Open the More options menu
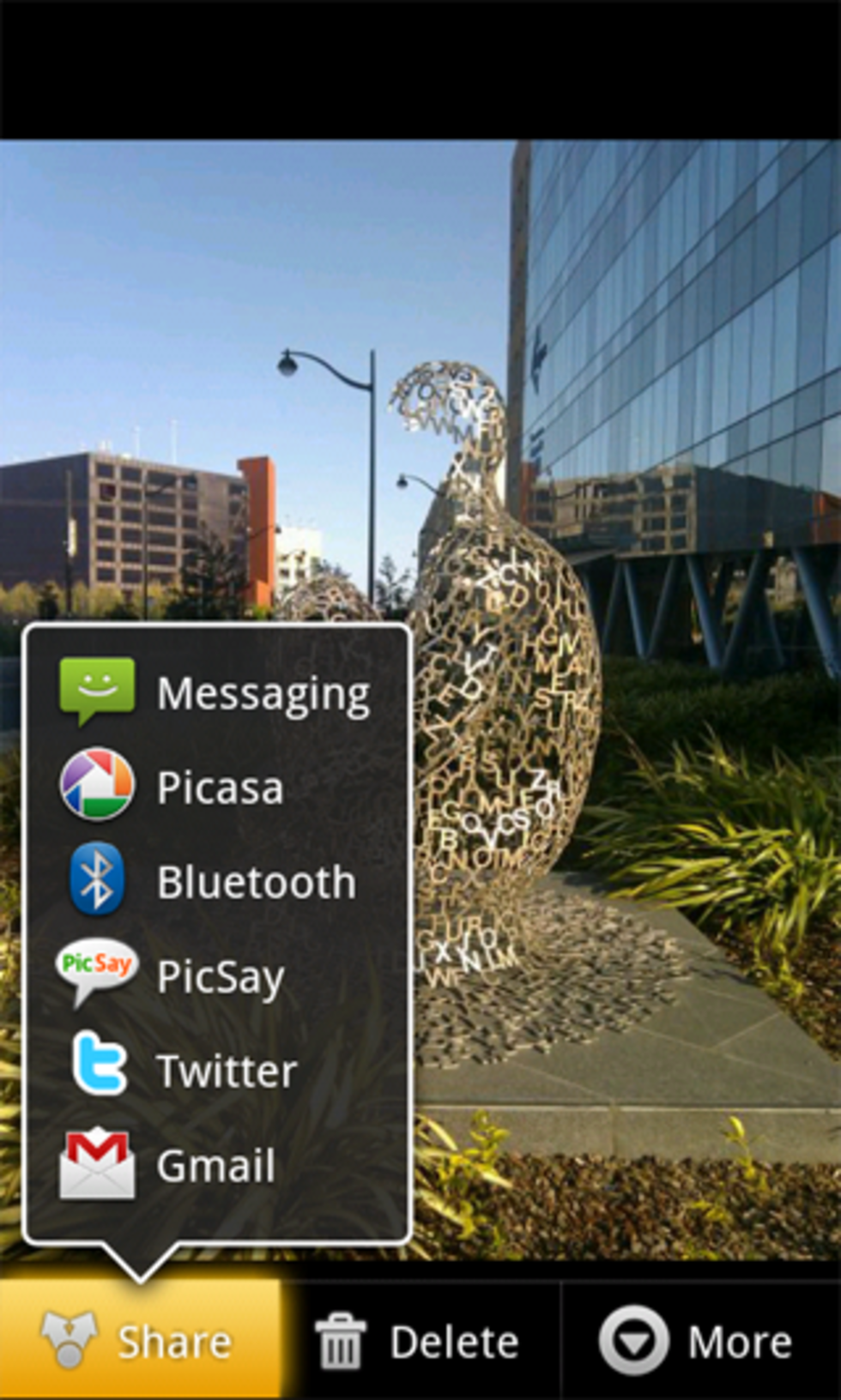Screen dimensions: 841x1400 pyautogui.click(x=697, y=1341)
